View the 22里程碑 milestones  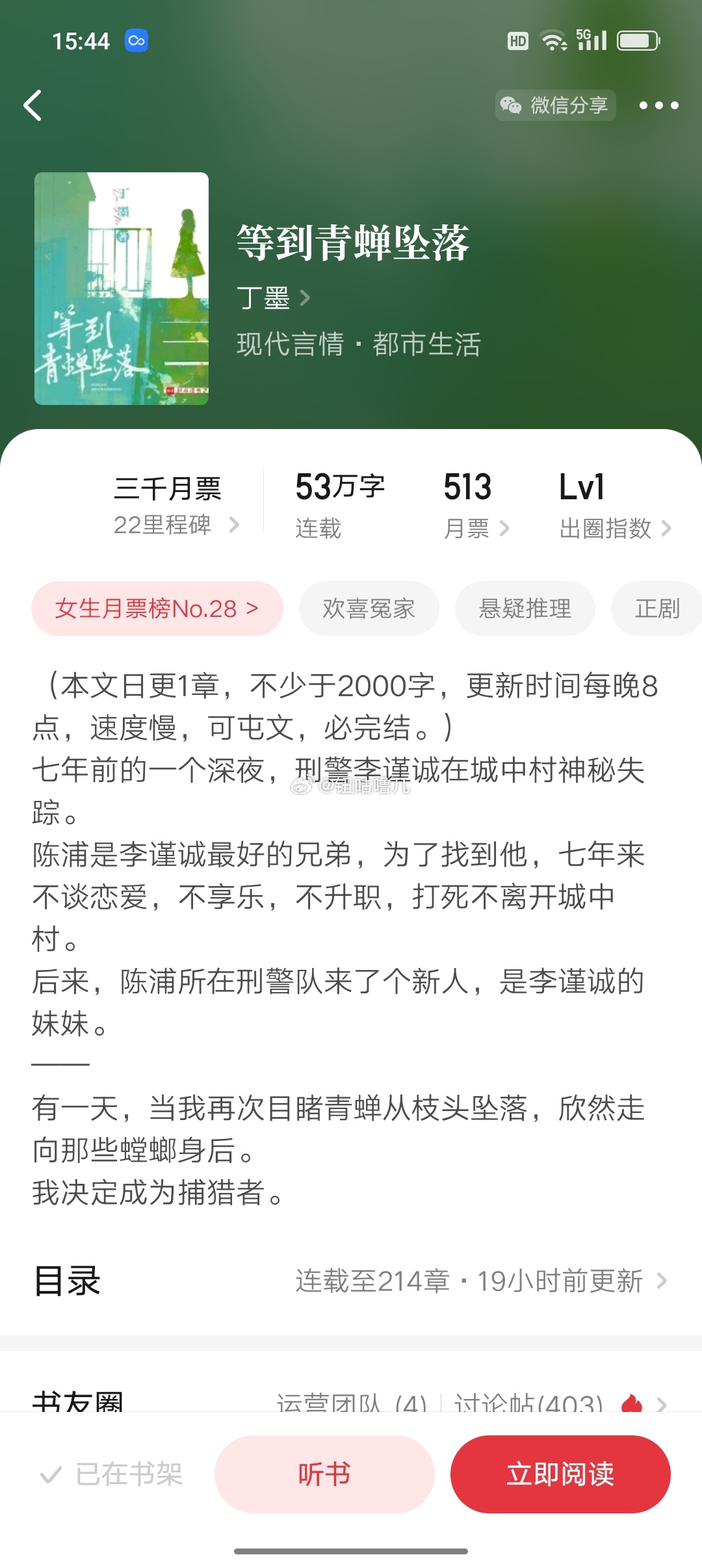(176, 525)
